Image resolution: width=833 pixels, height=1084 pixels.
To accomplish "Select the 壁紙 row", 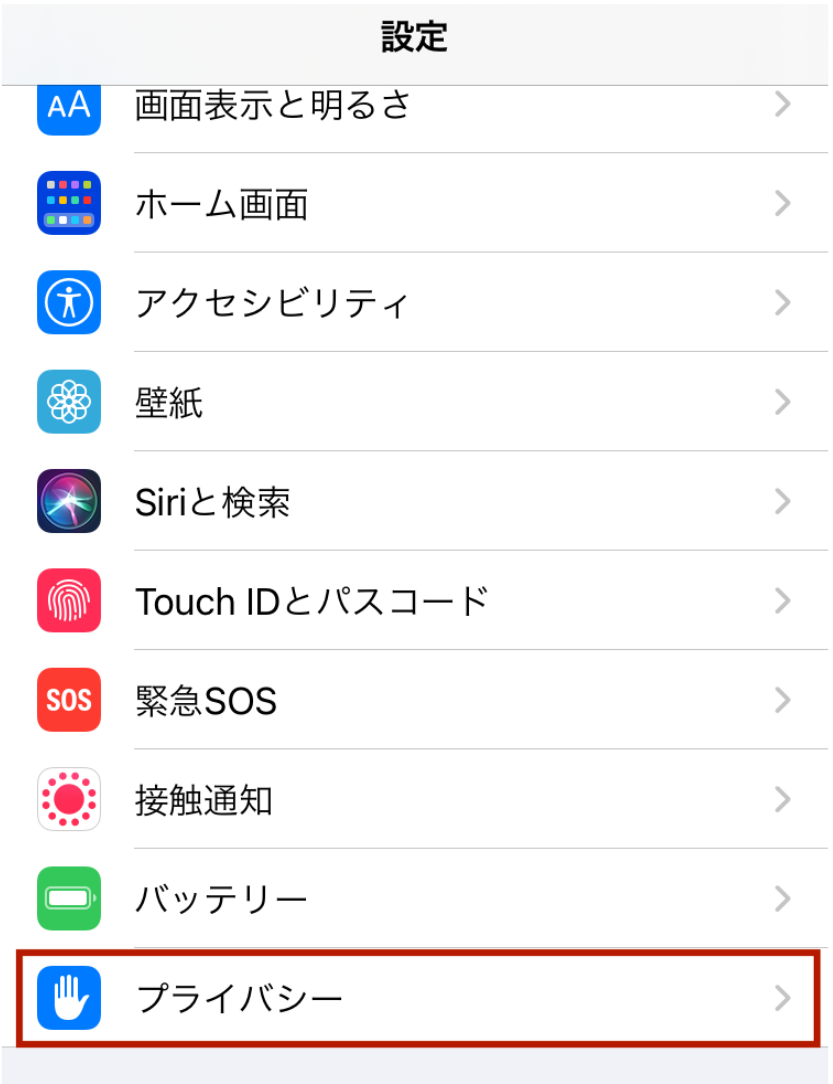I will (x=169, y=403).
